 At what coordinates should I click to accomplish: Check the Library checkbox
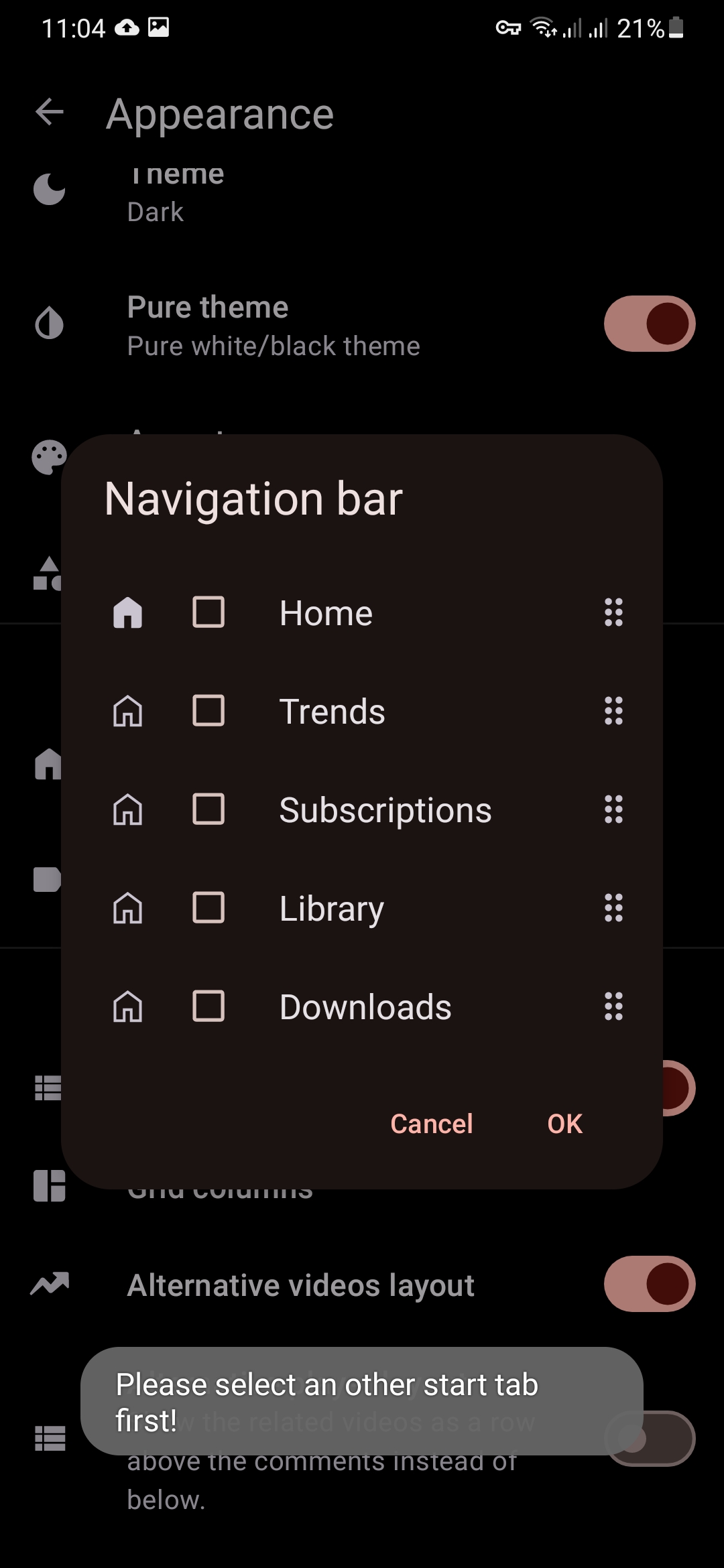pyautogui.click(x=208, y=908)
